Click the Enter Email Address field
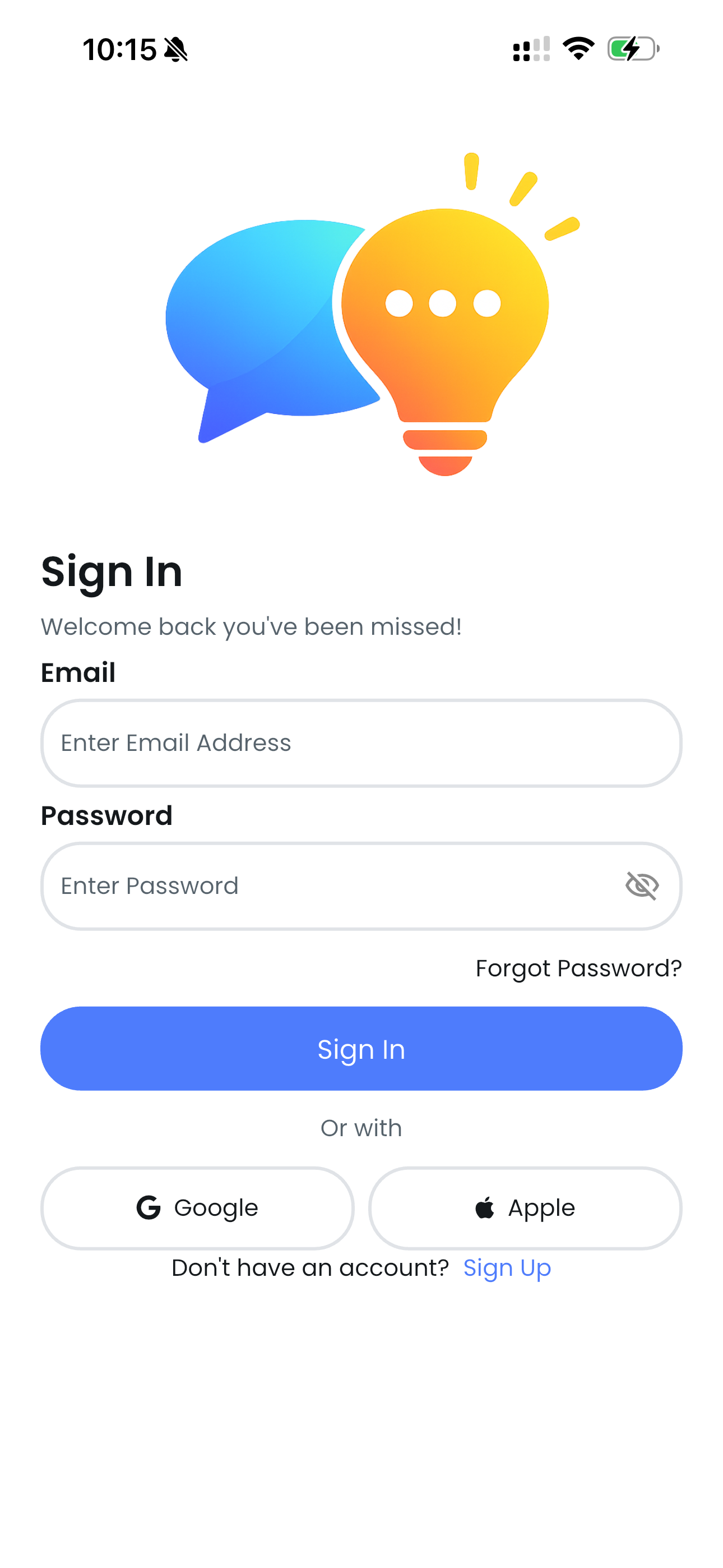This screenshot has height=1568, width=723. 361,743
